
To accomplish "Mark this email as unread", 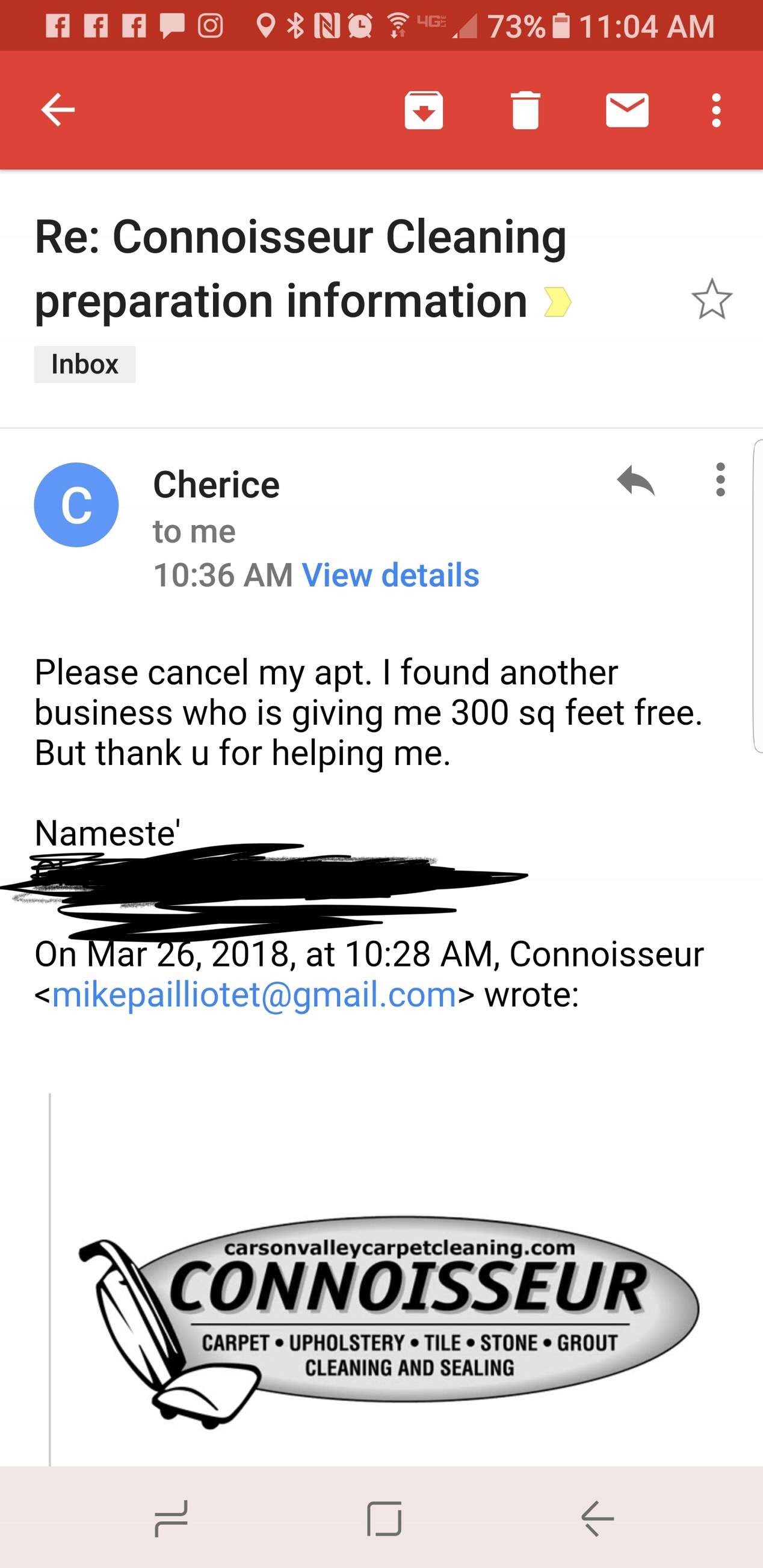I will tap(626, 110).
